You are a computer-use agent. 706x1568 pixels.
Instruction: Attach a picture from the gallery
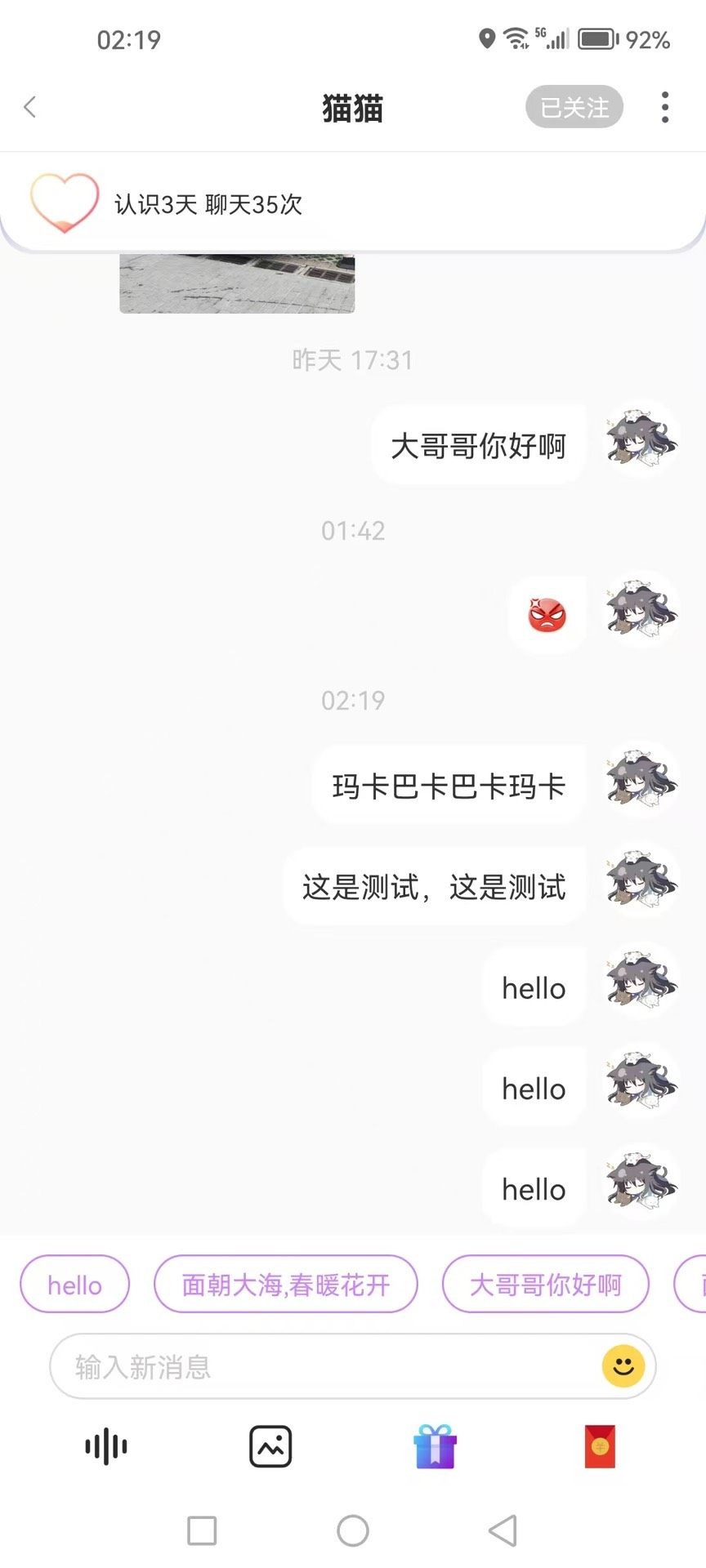[x=270, y=1447]
